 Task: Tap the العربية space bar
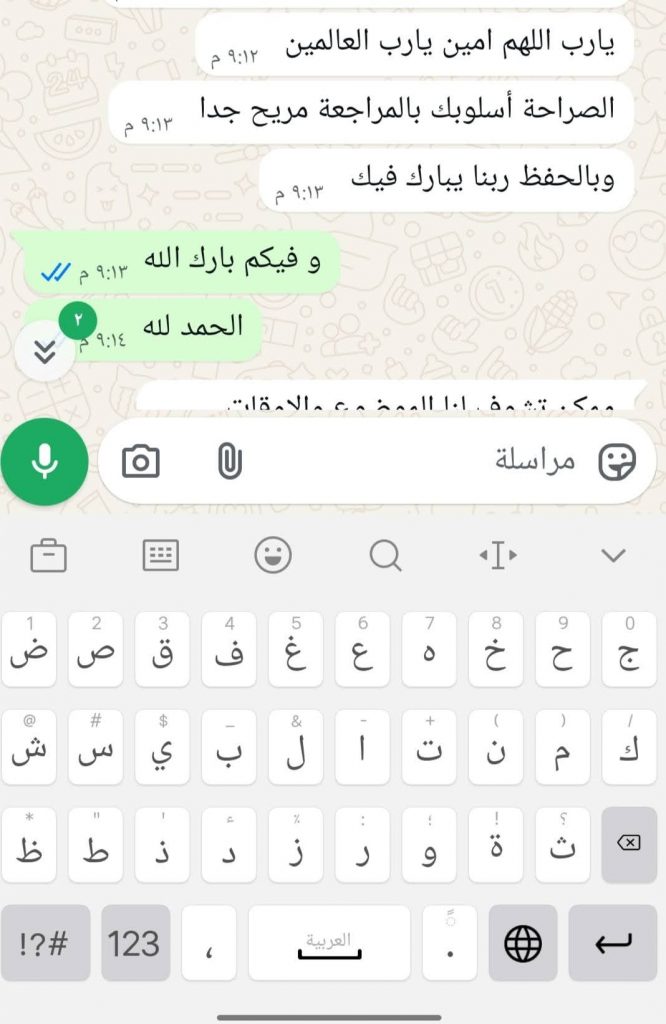pos(329,942)
